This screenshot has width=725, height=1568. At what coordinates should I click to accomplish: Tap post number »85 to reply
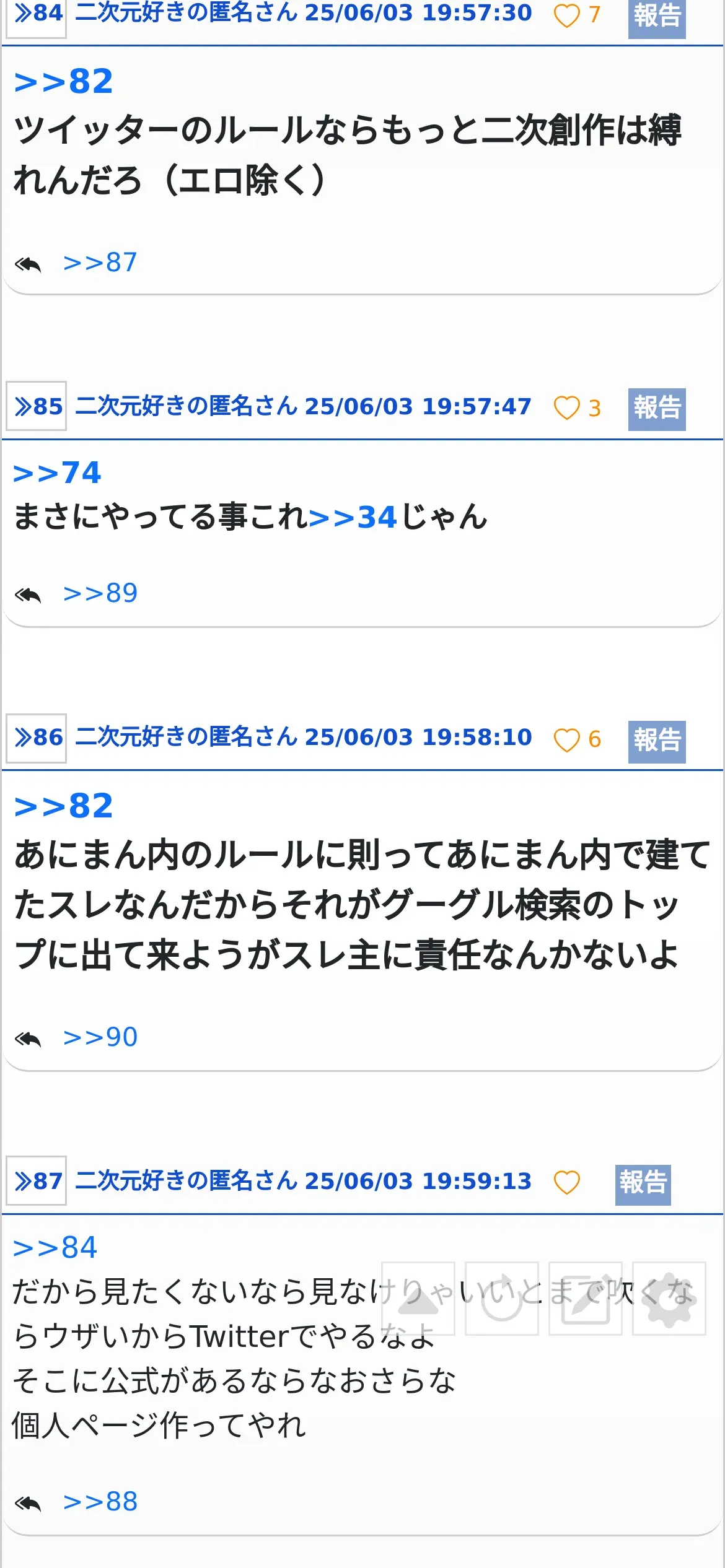click(x=37, y=407)
